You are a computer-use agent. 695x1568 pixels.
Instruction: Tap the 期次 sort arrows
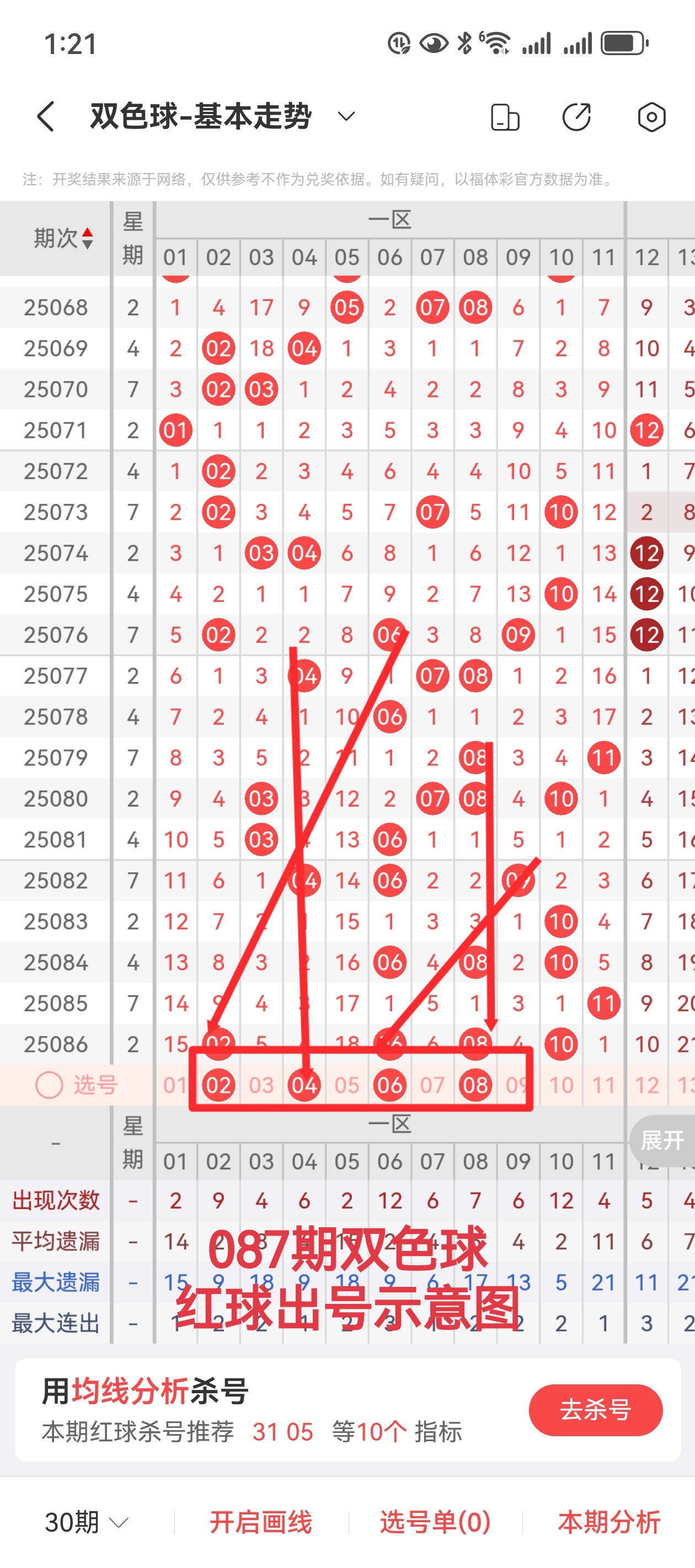click(x=87, y=238)
